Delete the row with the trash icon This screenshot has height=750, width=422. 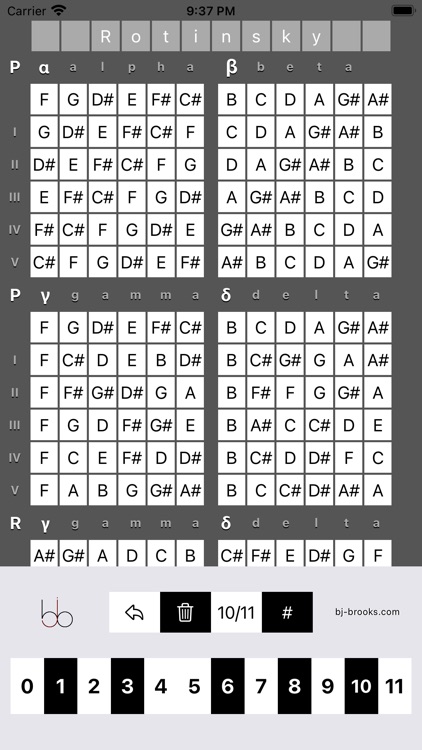coord(185,612)
